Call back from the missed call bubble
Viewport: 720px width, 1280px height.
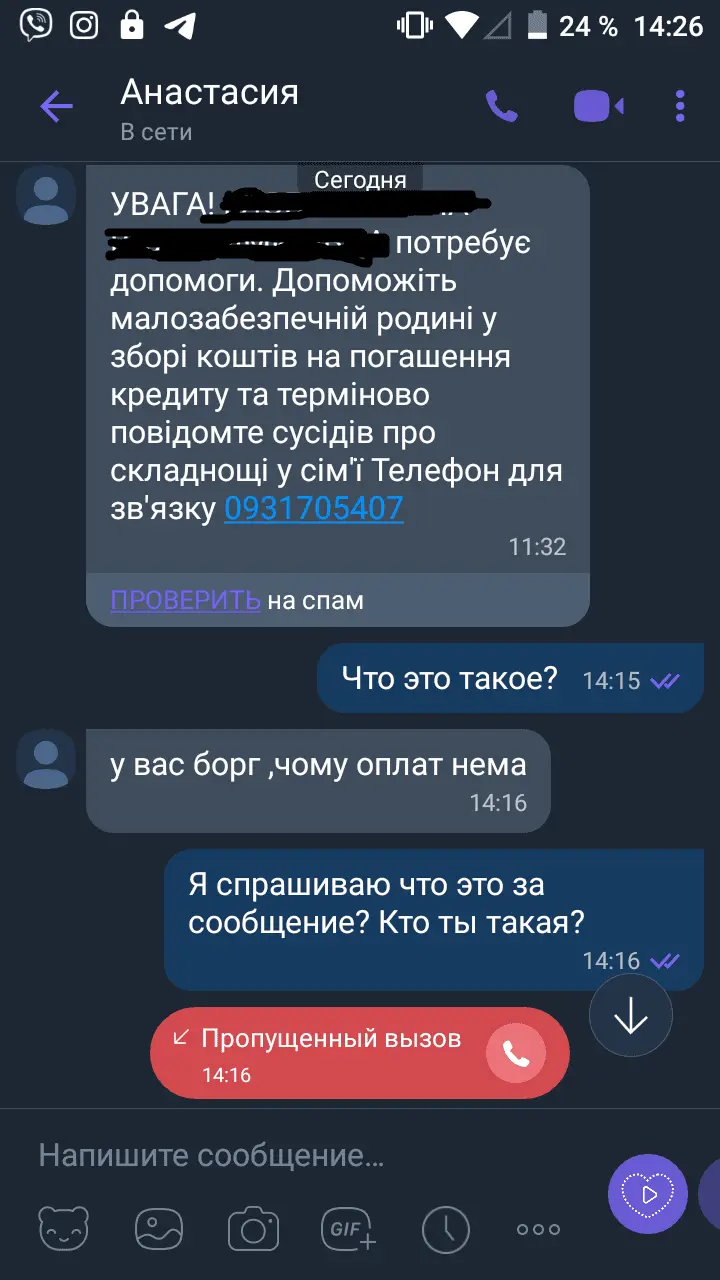[x=516, y=1053]
